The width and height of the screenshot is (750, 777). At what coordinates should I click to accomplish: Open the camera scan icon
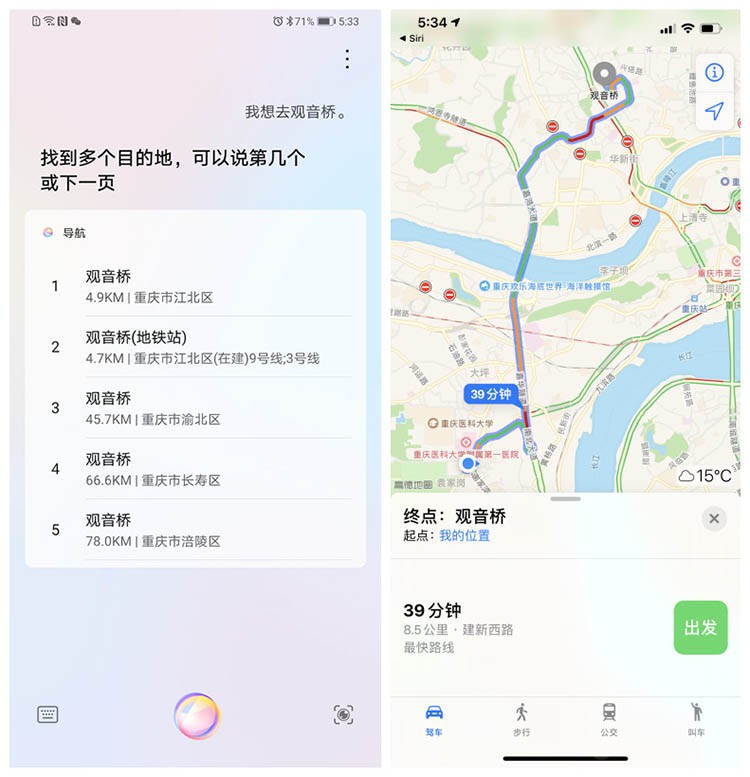click(x=343, y=714)
